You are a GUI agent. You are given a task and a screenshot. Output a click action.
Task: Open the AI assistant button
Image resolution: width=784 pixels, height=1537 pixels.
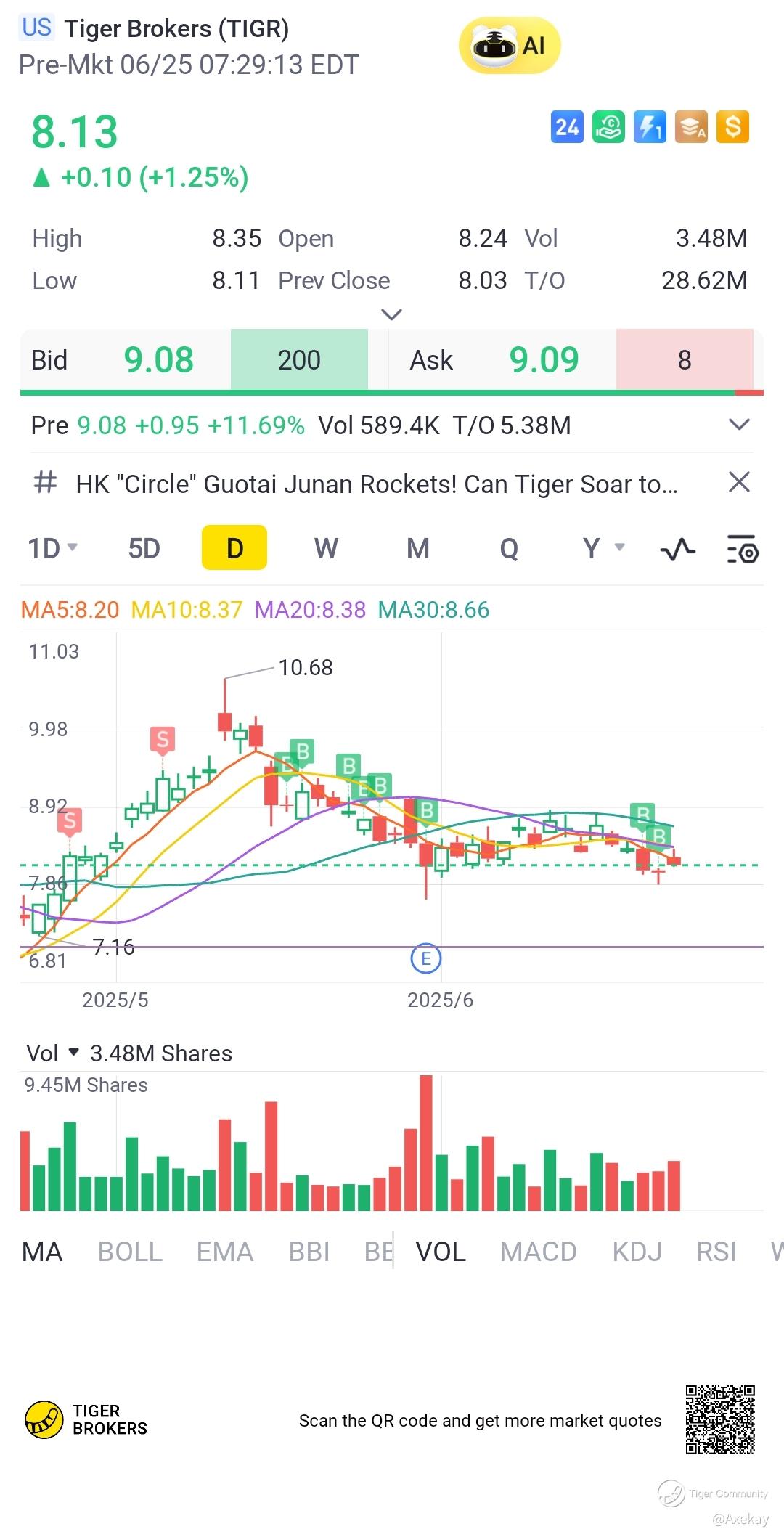pos(510,46)
